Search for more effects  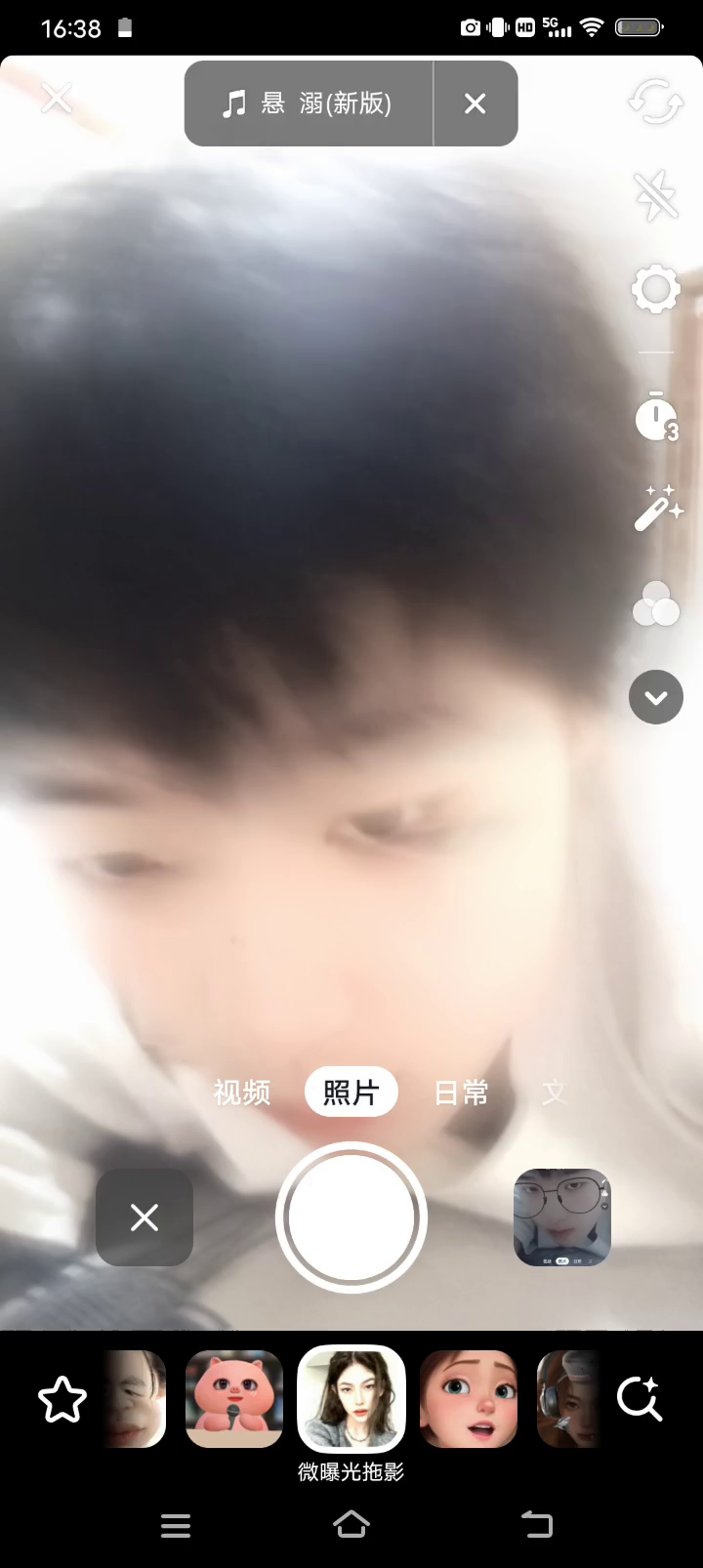click(640, 1399)
